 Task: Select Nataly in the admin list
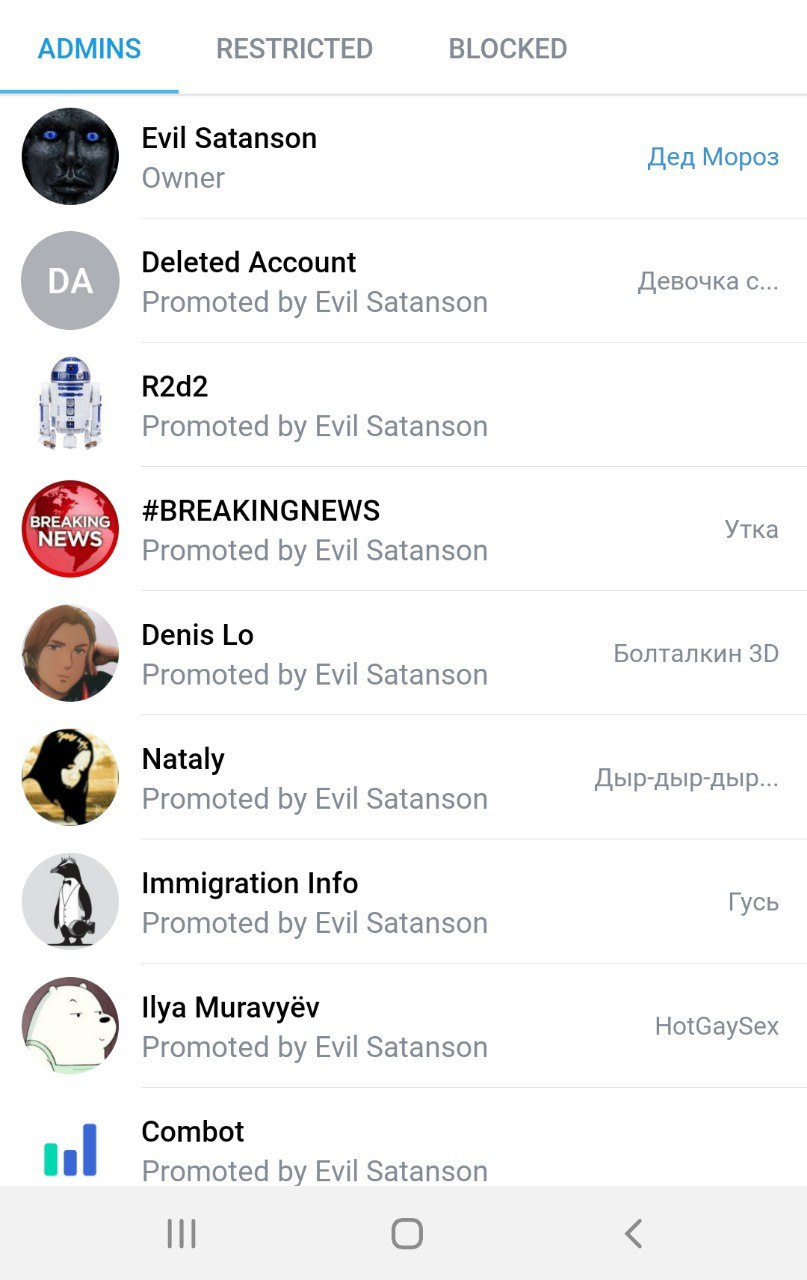point(400,777)
